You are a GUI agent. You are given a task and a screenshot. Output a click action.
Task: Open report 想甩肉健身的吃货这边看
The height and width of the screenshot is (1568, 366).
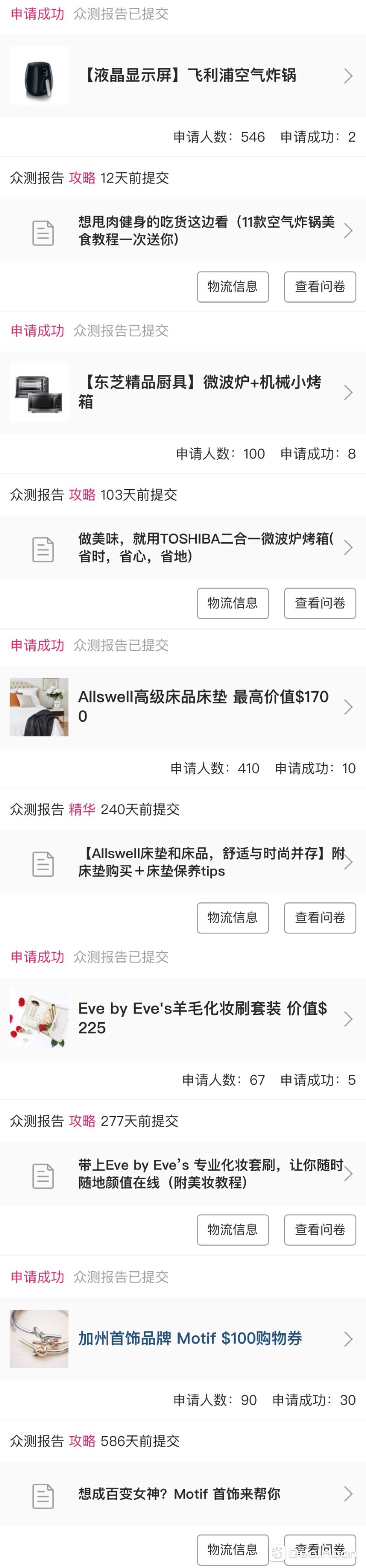click(188, 231)
